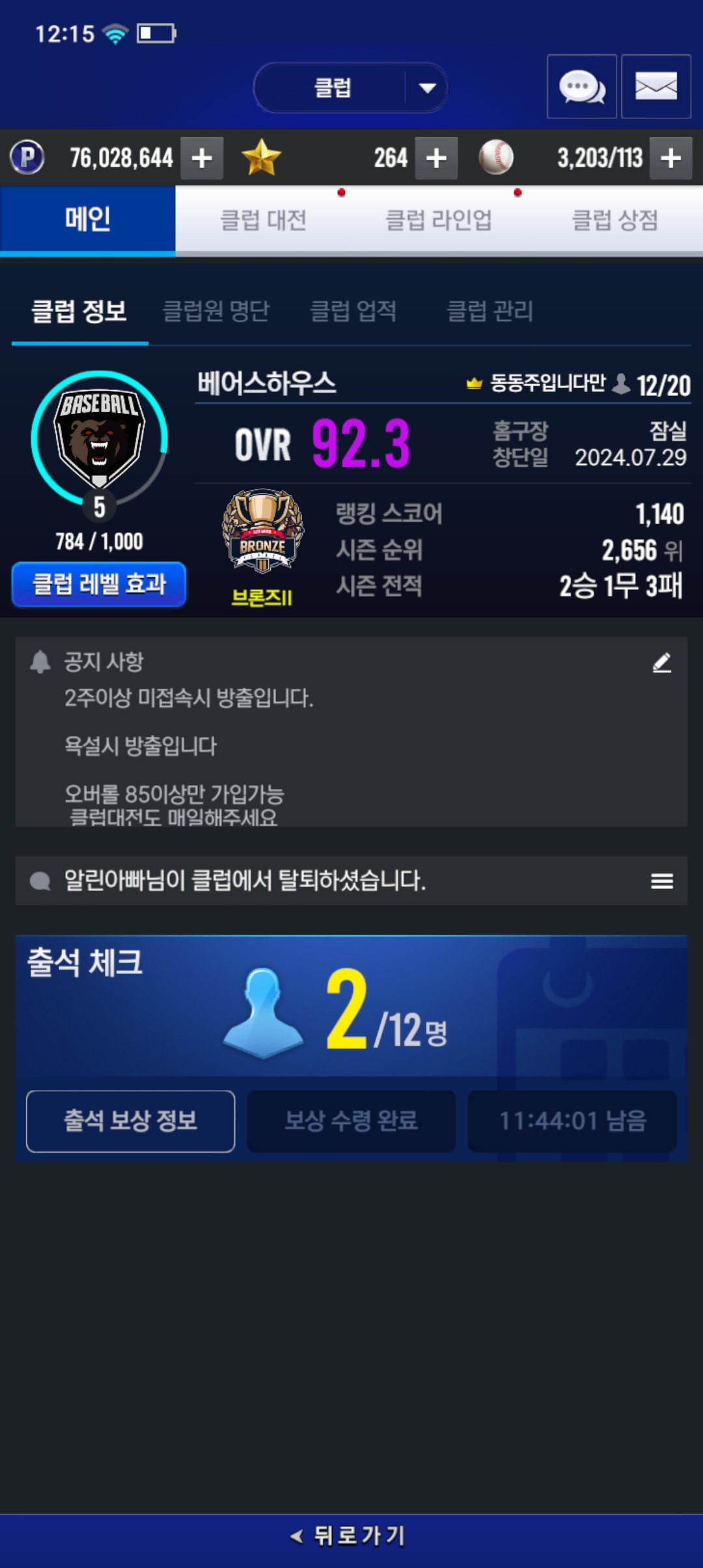Switch to the 클럽 라인업 tab

439,220
